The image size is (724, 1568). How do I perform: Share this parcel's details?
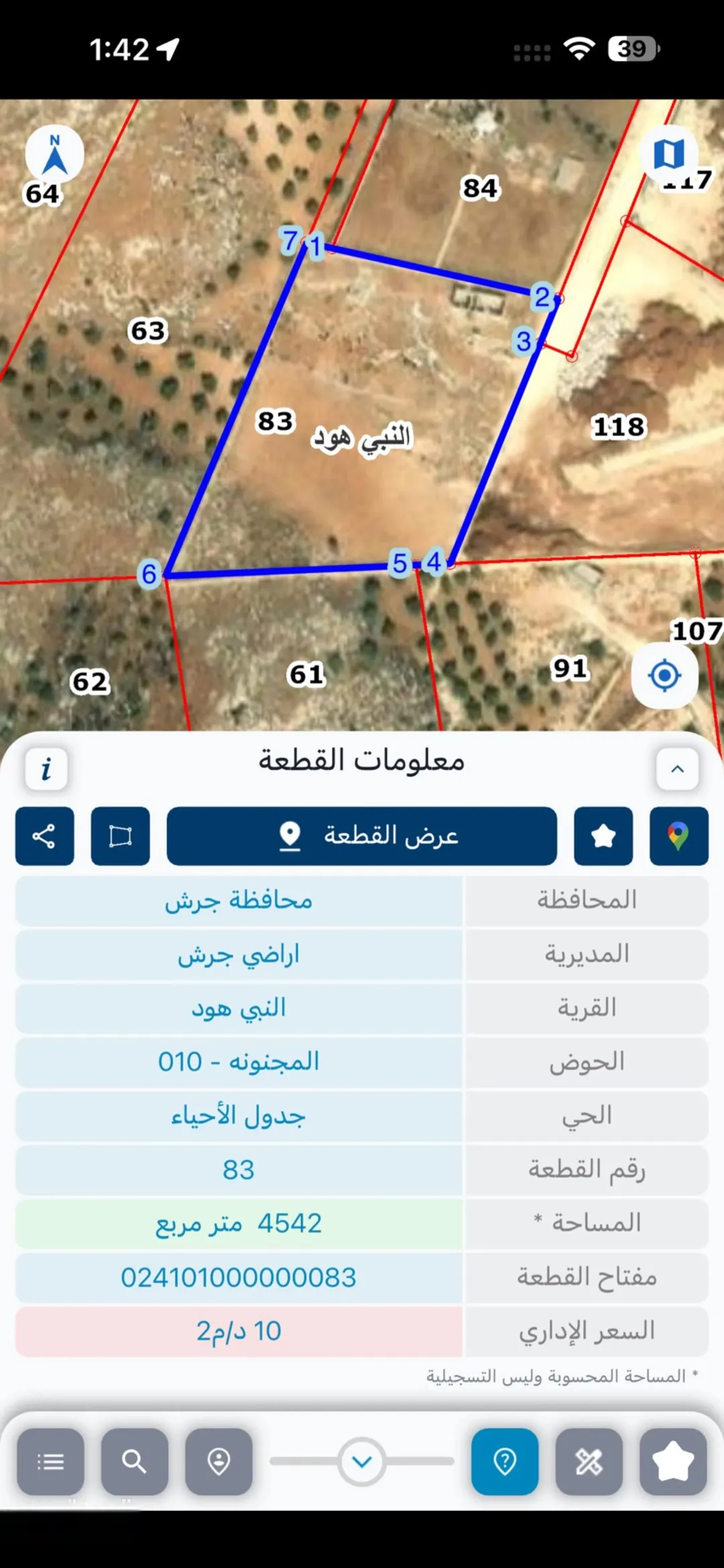(45, 836)
